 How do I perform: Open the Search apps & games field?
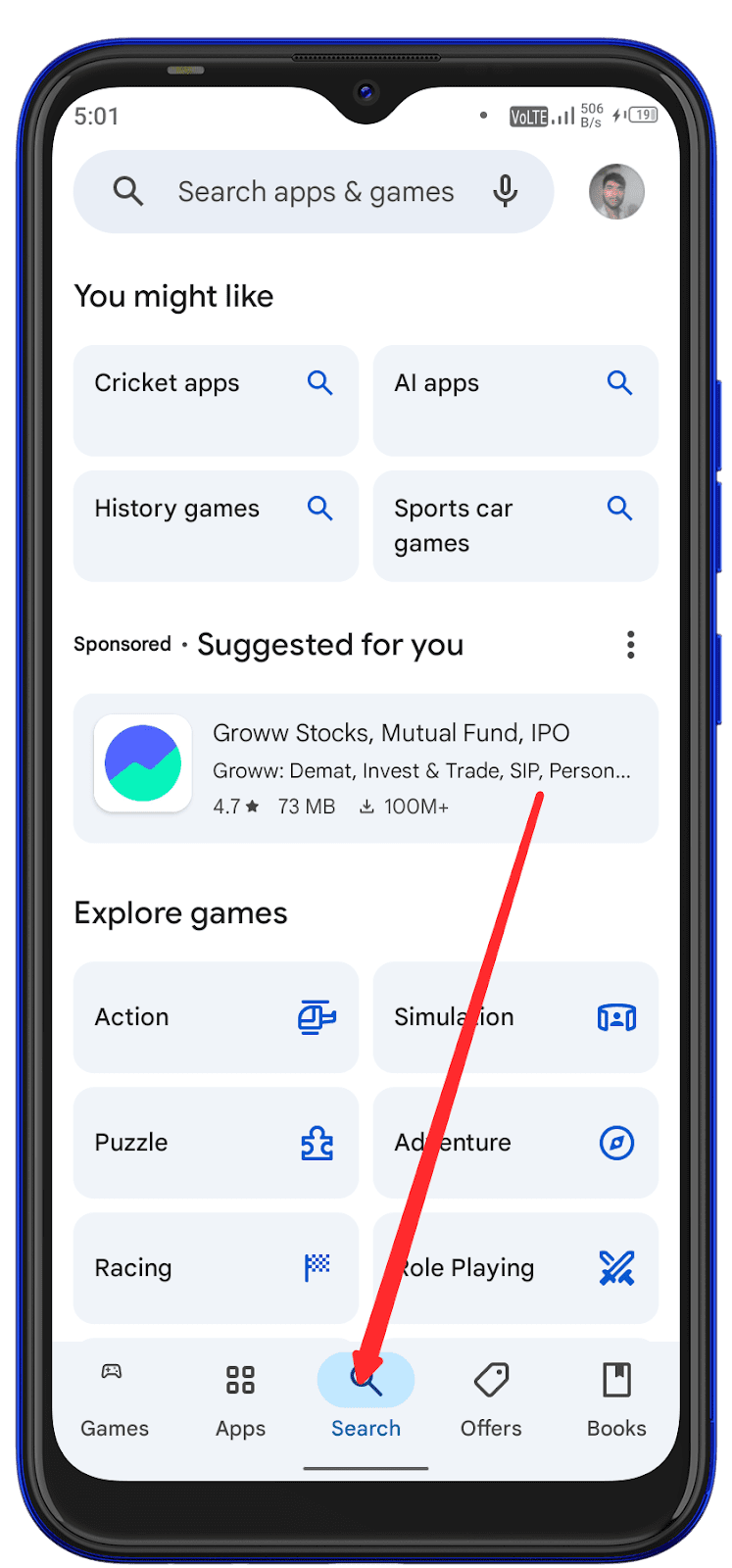[x=314, y=192]
